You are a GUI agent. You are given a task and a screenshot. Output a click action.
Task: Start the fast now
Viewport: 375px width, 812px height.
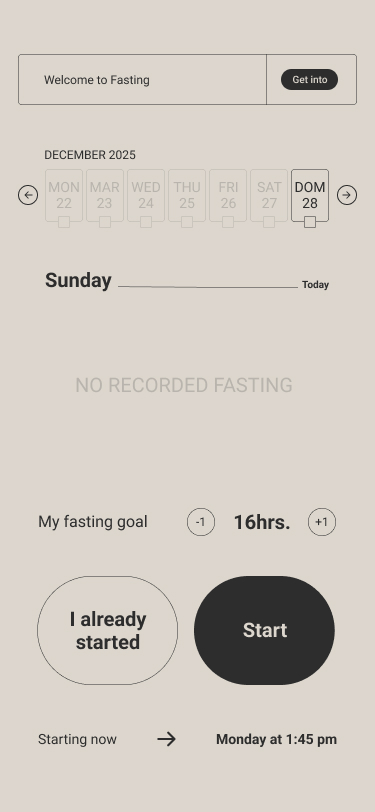tap(264, 630)
